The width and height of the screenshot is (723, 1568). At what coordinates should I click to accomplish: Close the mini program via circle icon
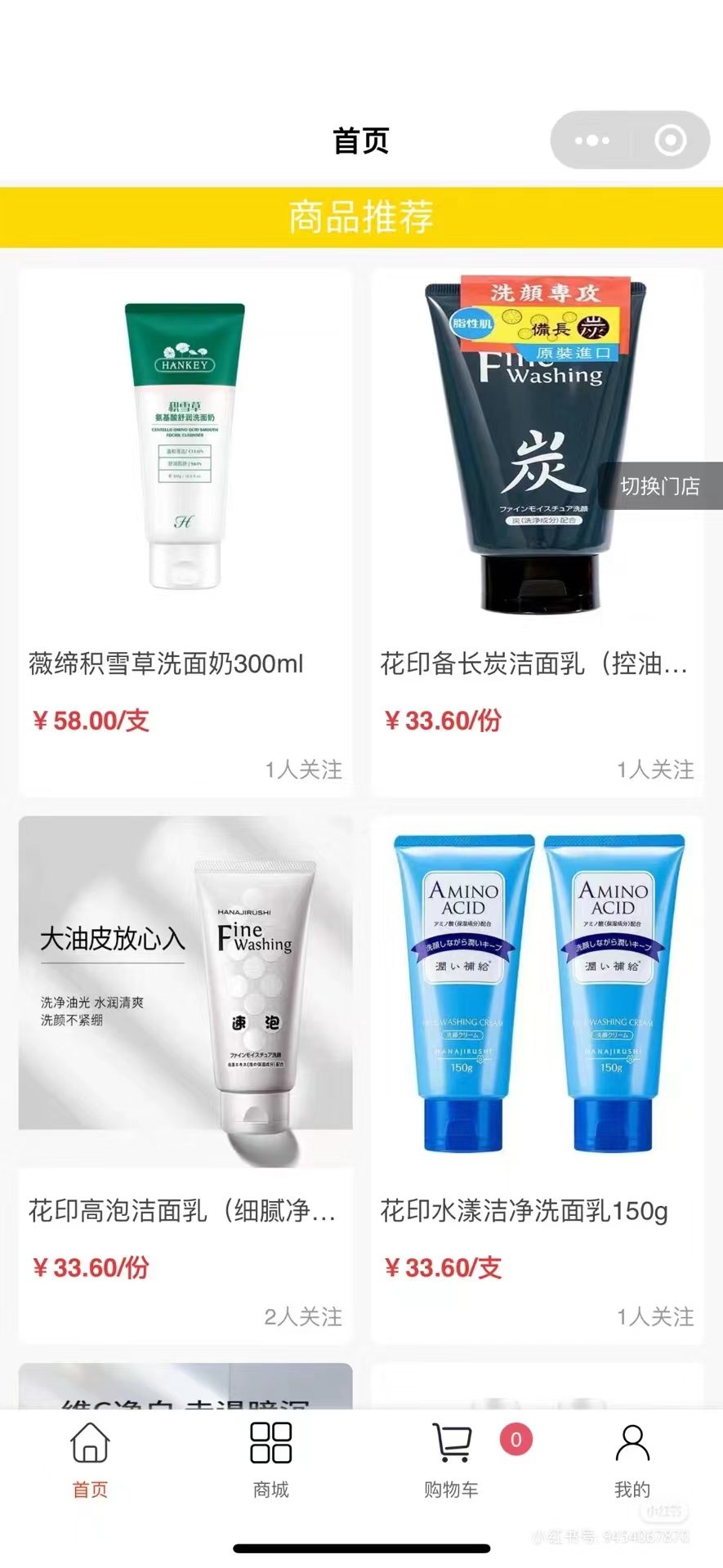point(670,141)
